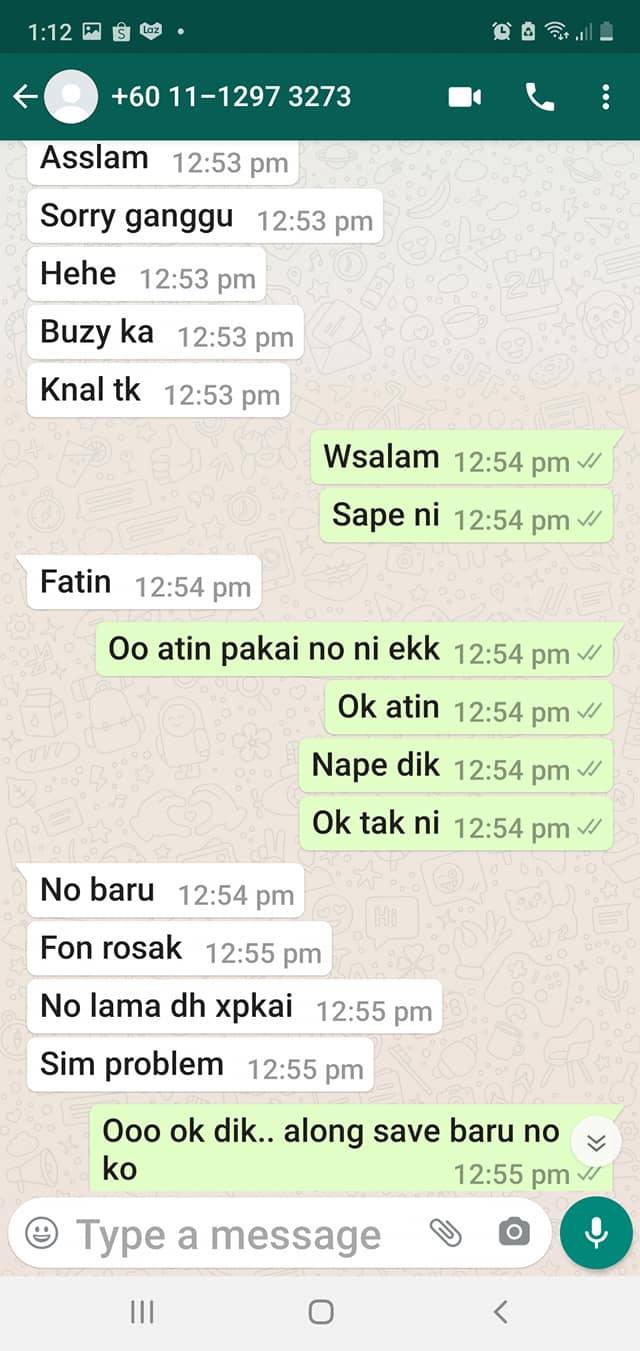Viewport: 640px width, 1351px height.
Task: Open the camera from the message bar
Action: [x=514, y=1233]
